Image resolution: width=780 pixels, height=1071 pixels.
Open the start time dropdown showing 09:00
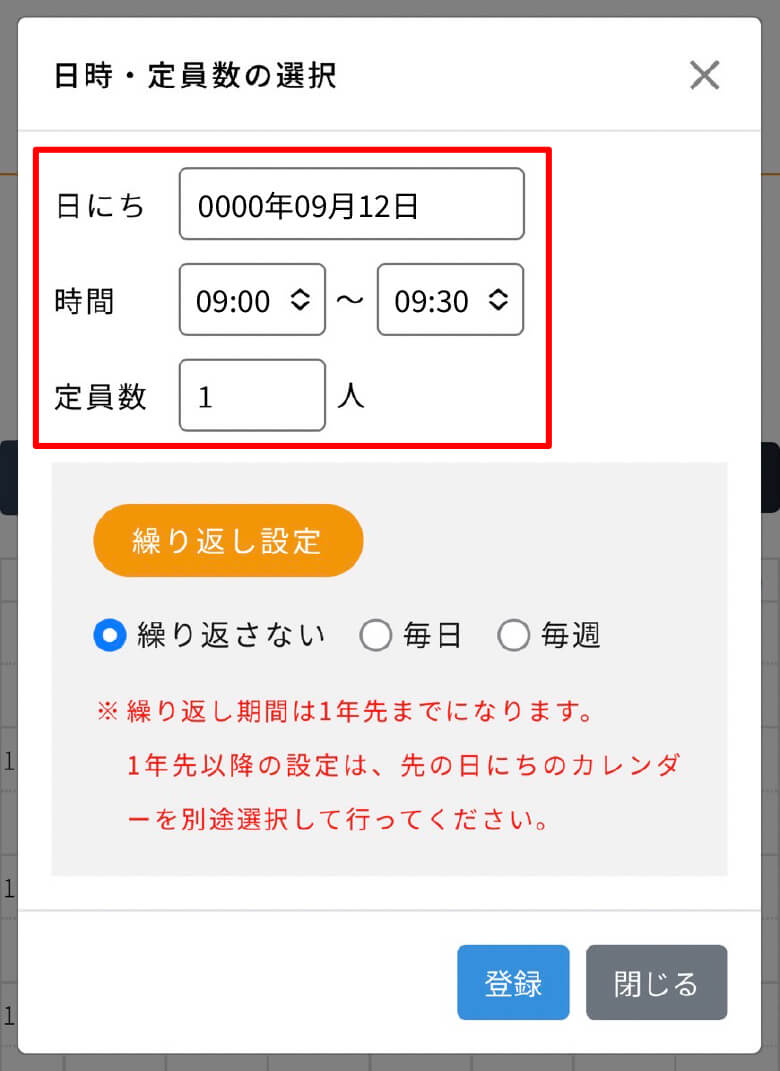coord(252,300)
